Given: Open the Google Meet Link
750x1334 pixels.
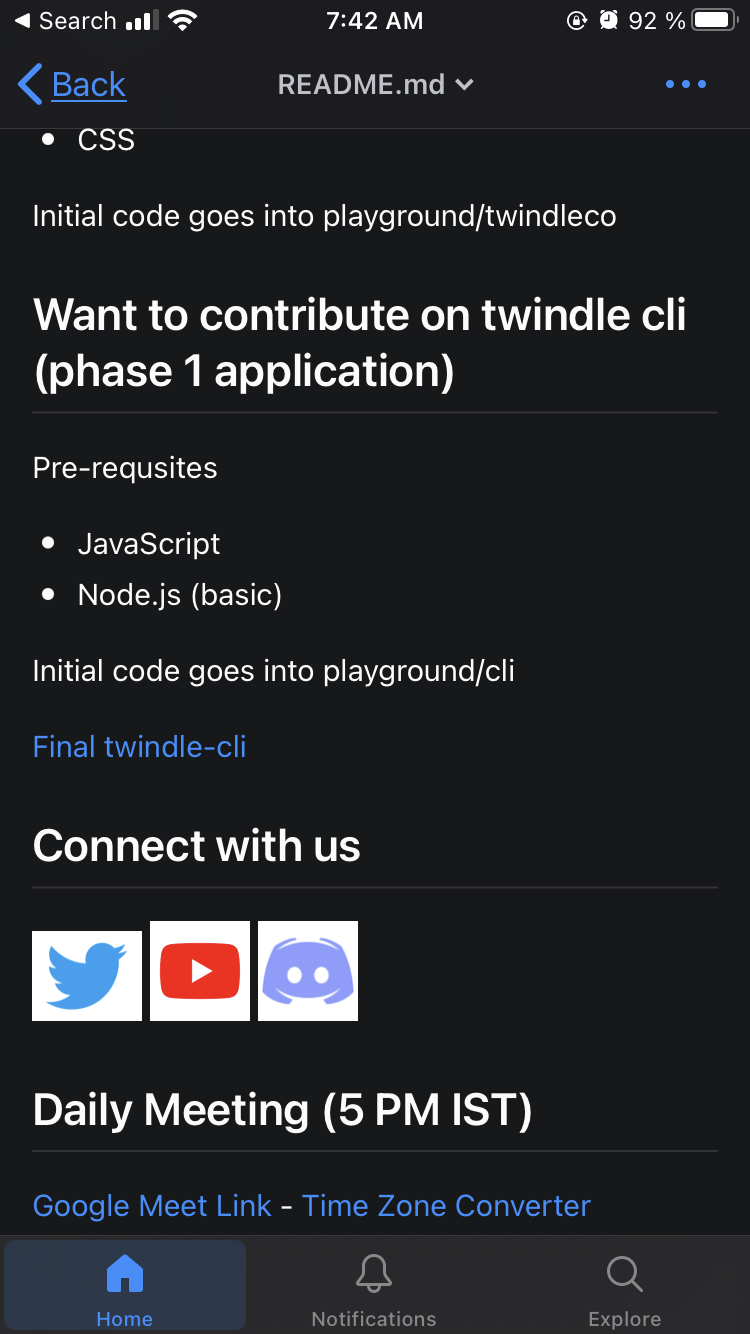Looking at the screenshot, I should tap(152, 1206).
